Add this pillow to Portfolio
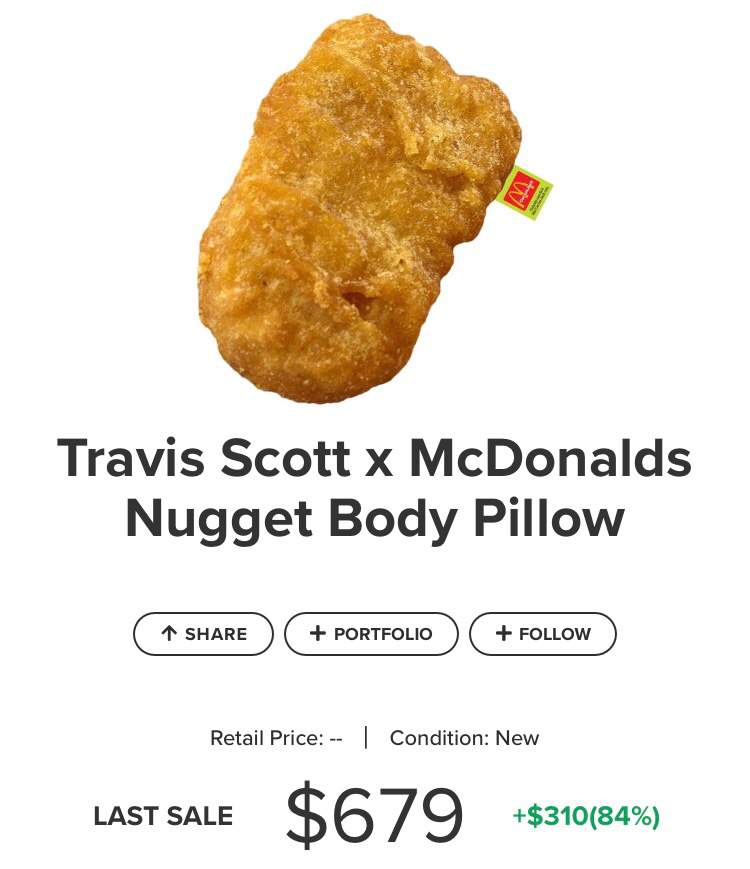The height and width of the screenshot is (869, 750). tap(371, 634)
